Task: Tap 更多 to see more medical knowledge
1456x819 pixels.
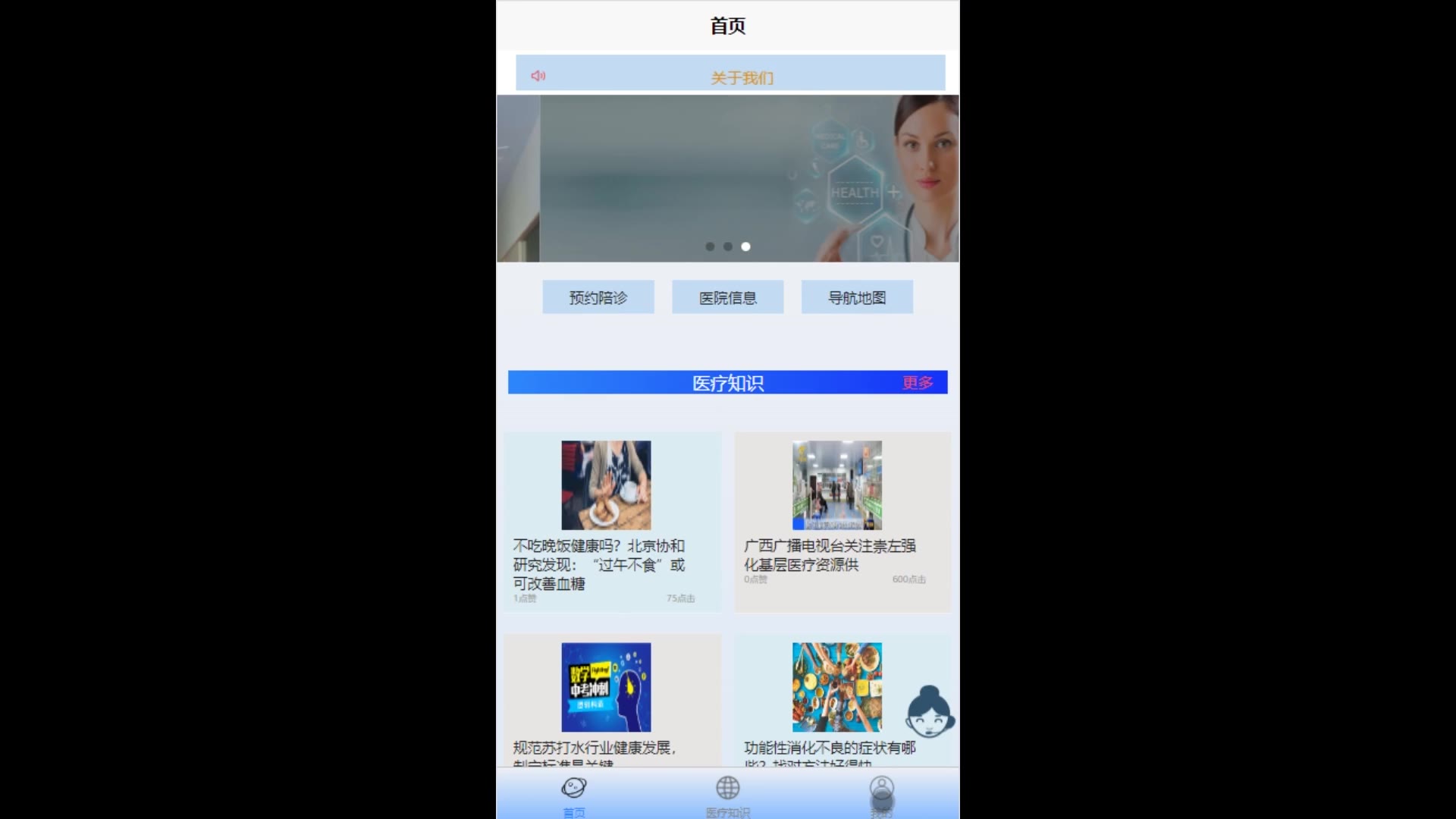Action: click(917, 383)
